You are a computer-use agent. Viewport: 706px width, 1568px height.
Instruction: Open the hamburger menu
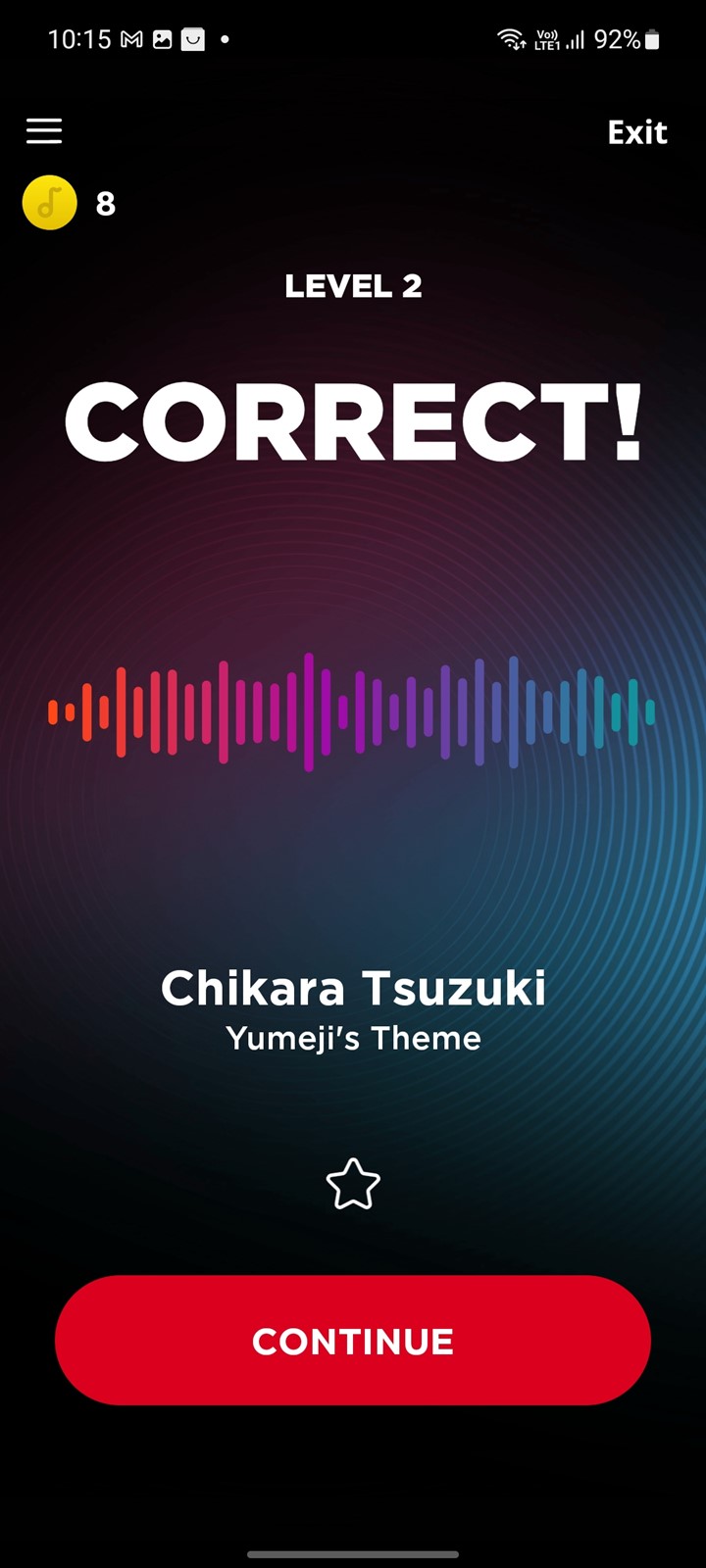point(44,131)
